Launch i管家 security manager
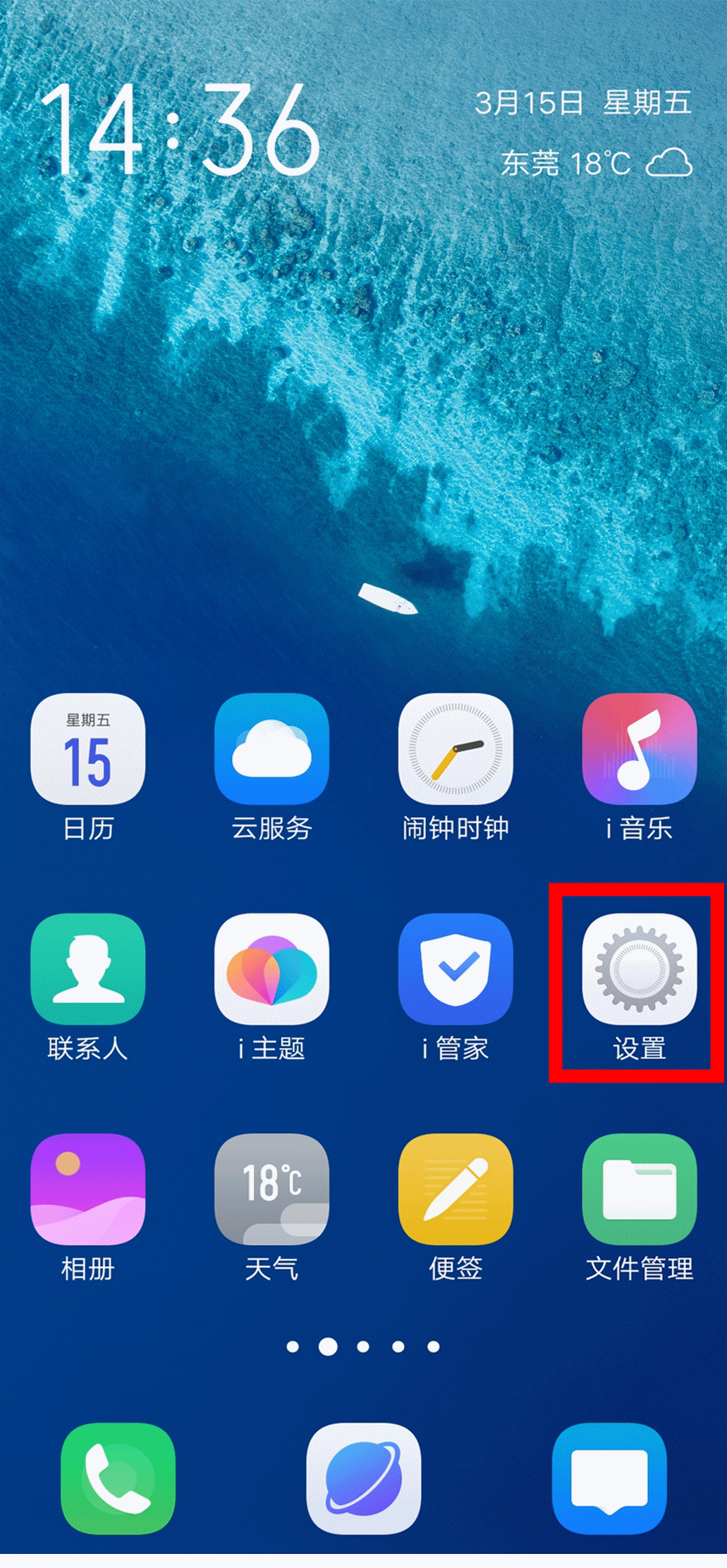Viewport: 727px width, 1568px height. [x=456, y=969]
